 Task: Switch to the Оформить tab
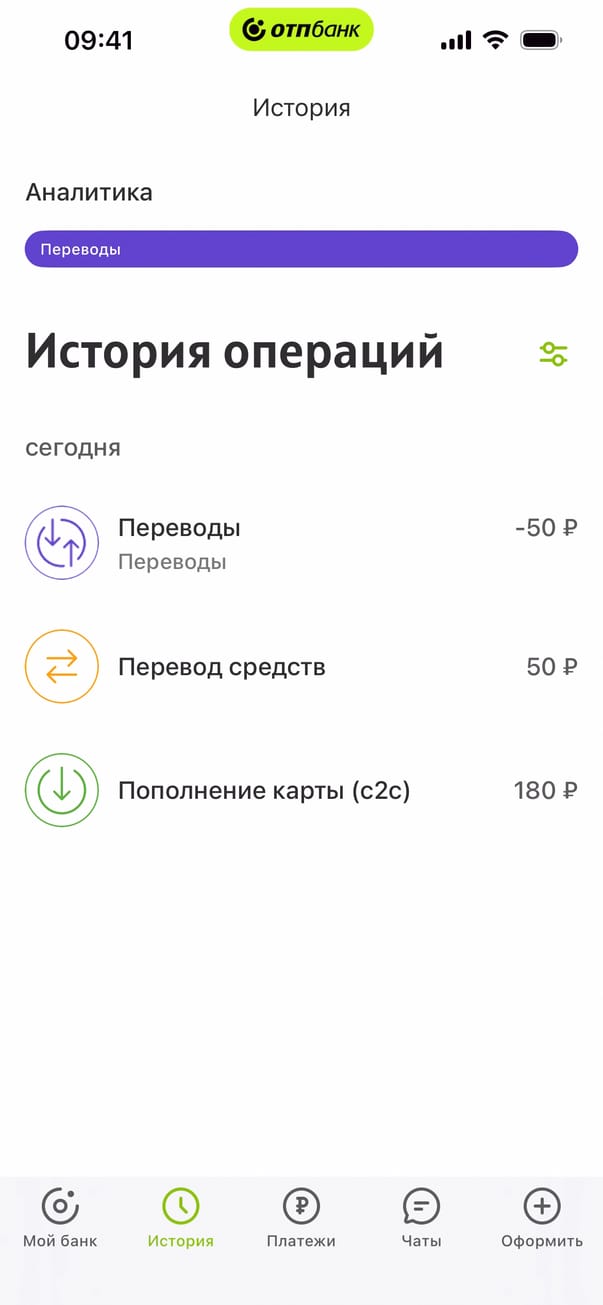[542, 1219]
